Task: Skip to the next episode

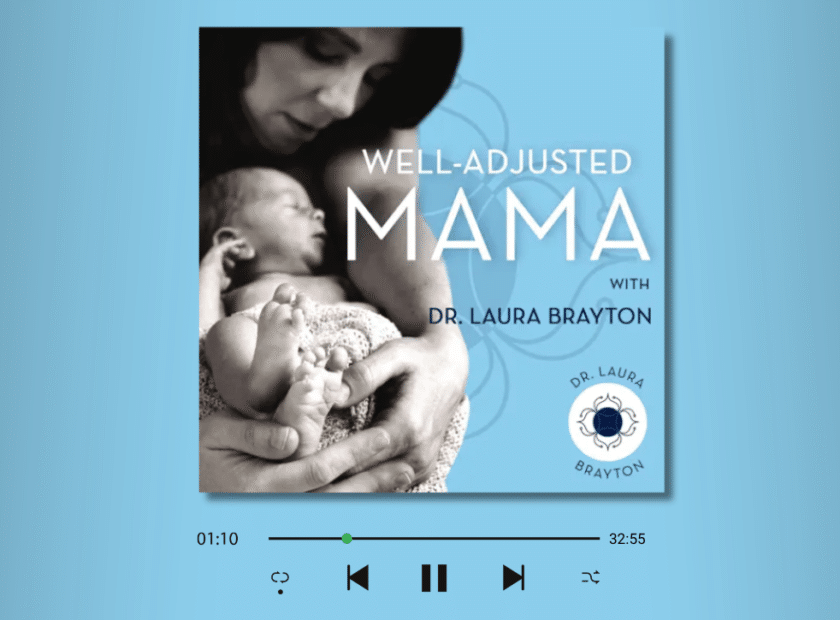Action: 513,578
